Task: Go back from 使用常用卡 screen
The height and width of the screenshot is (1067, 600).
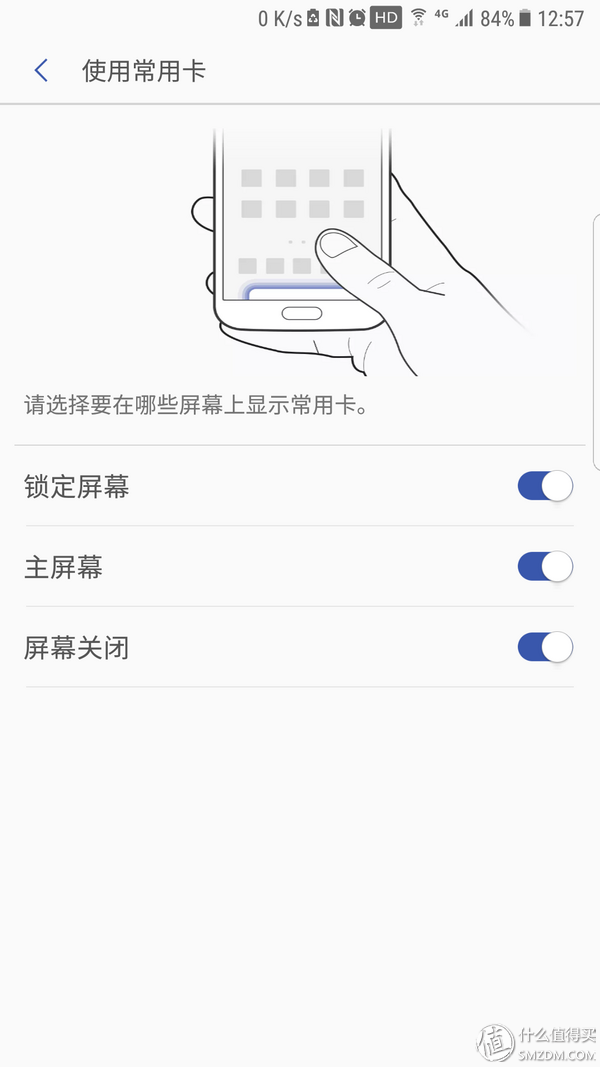Action: click(41, 70)
